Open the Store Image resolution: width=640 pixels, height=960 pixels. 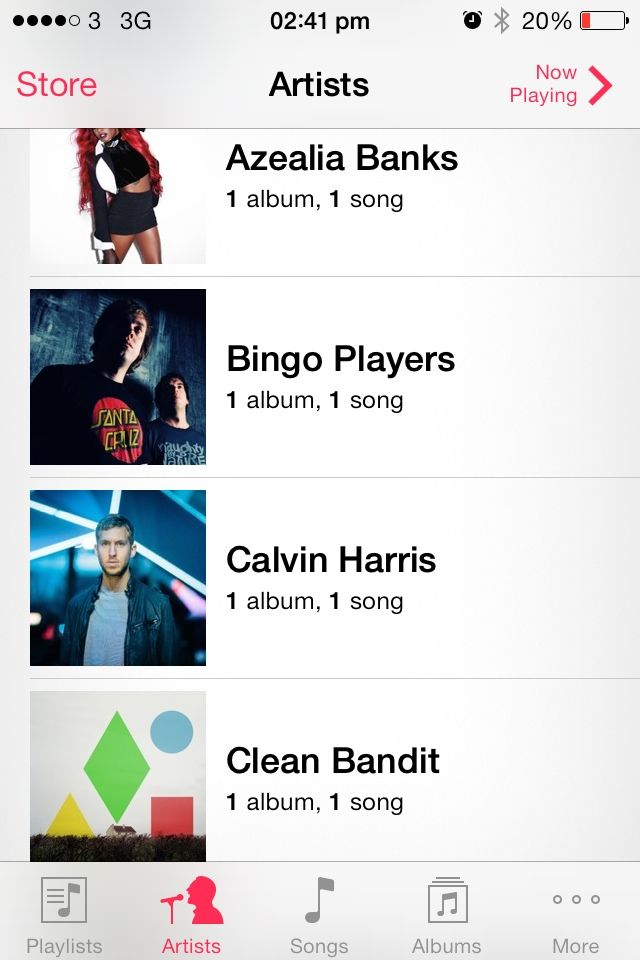click(57, 85)
